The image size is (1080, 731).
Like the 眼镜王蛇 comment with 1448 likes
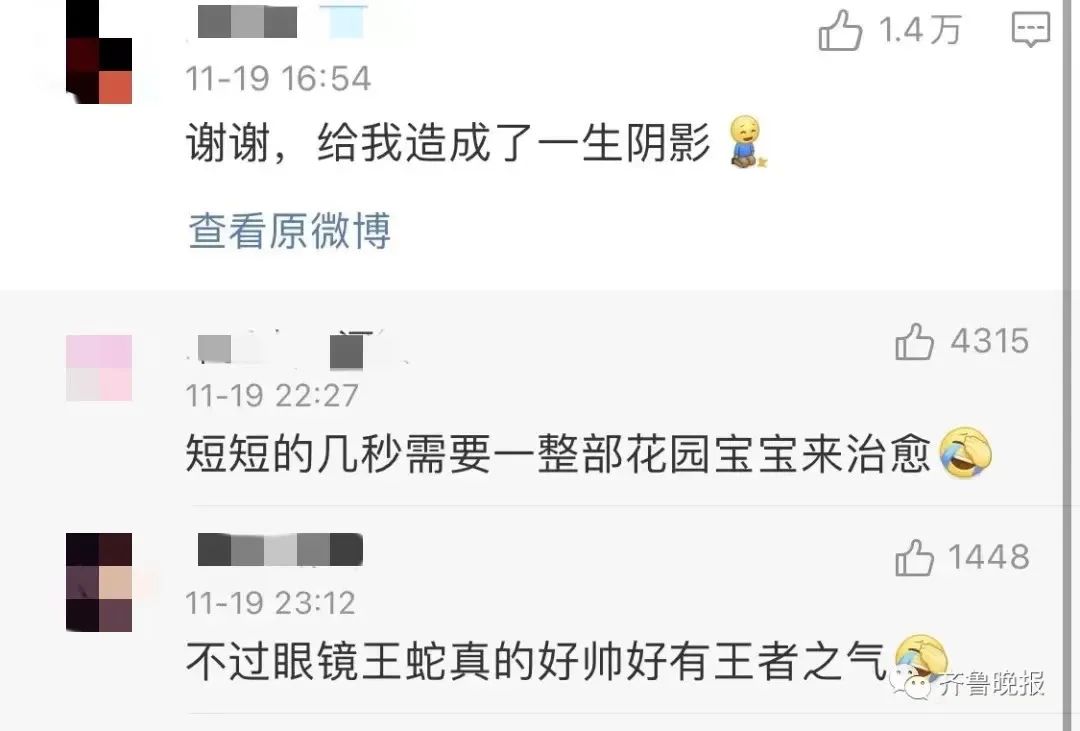(x=914, y=558)
